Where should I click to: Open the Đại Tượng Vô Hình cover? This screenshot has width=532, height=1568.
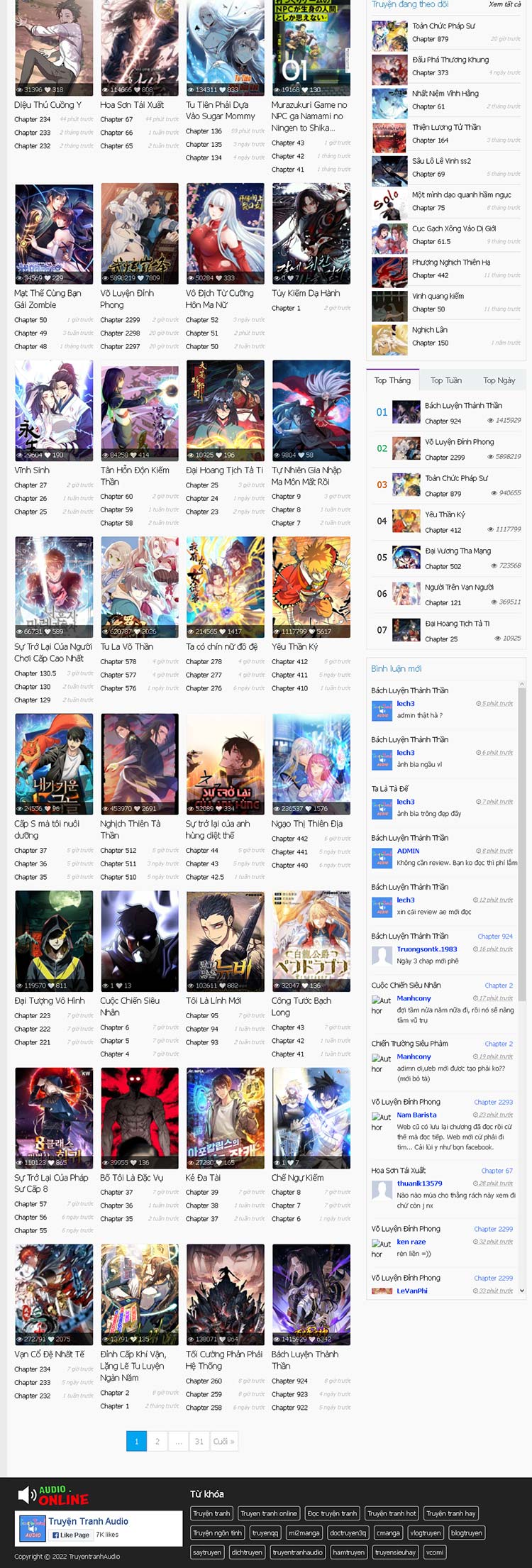[54, 941]
